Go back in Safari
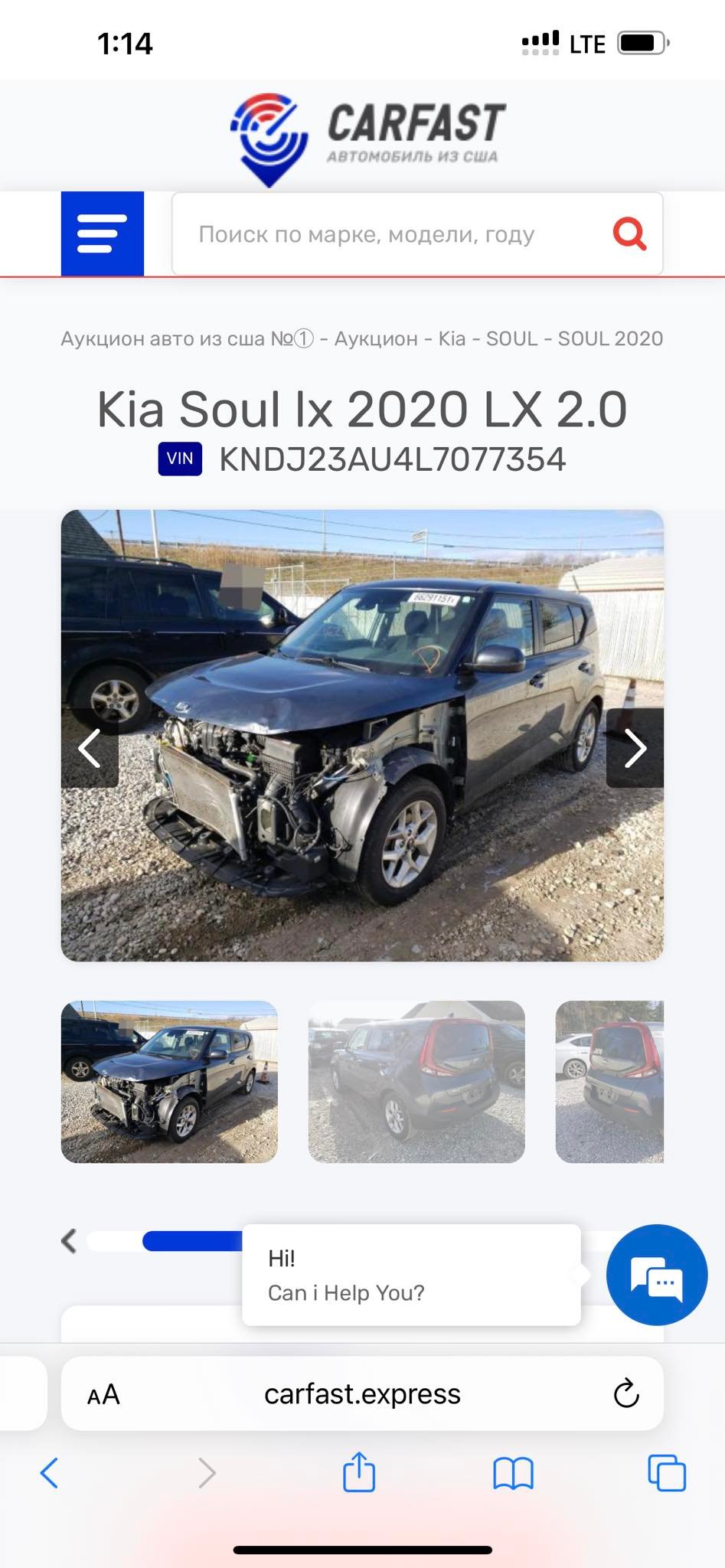This screenshot has height=1568, width=725. (x=49, y=1472)
